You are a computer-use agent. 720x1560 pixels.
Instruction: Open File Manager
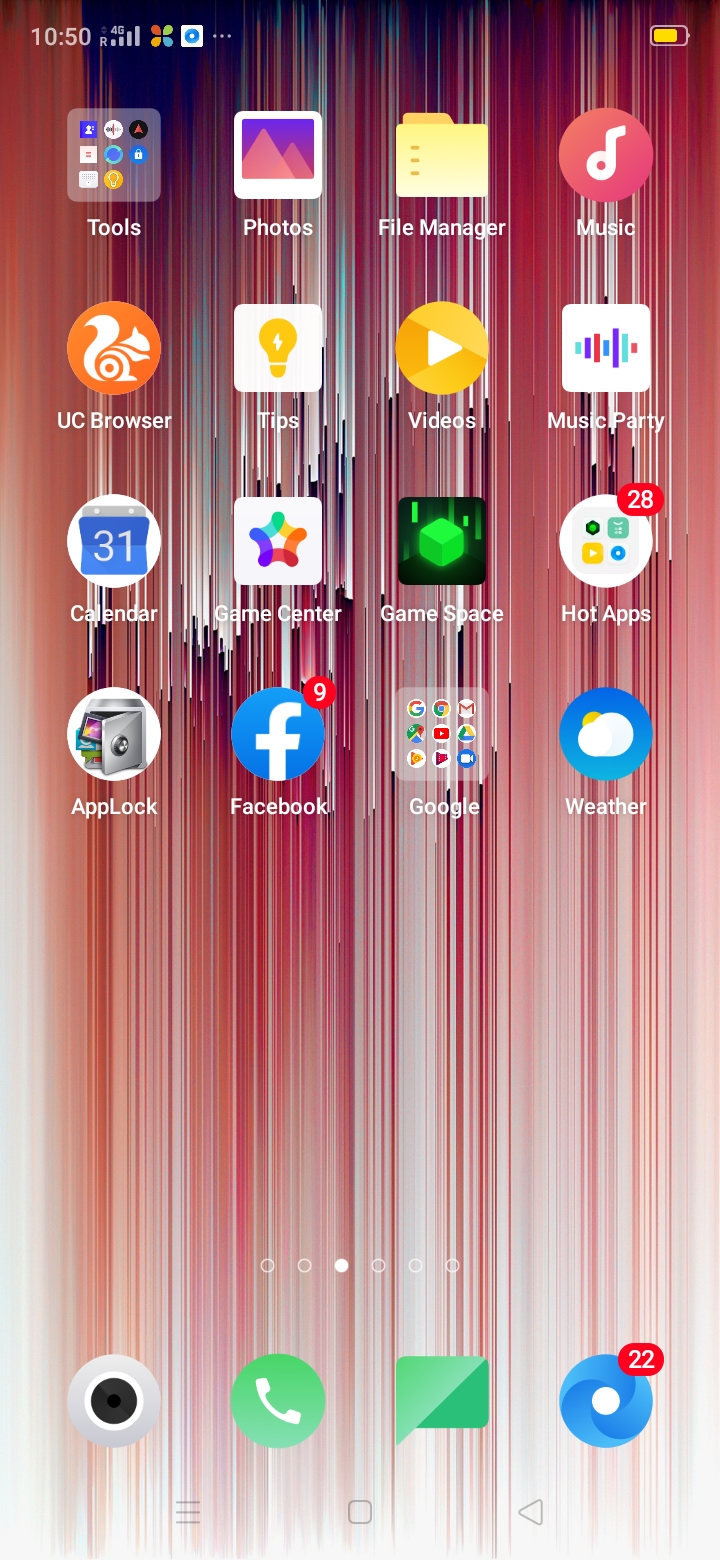pyautogui.click(x=442, y=155)
